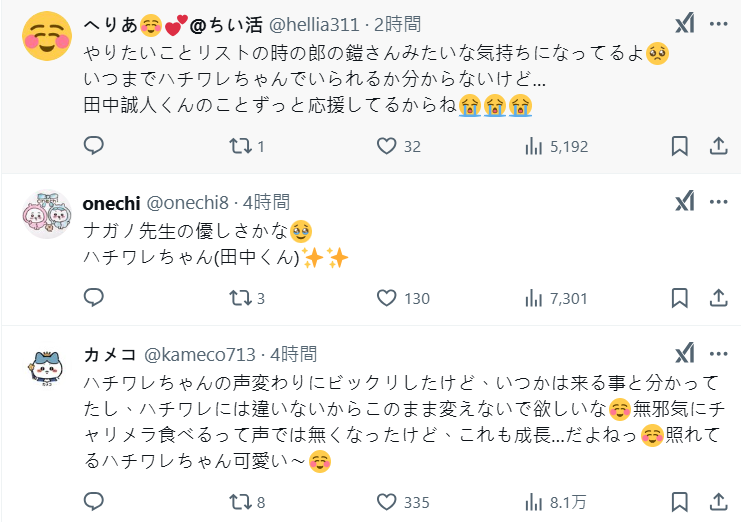Screen dimensions: 741x522
Task: Bookmark onechi's tweet
Action: 679,297
